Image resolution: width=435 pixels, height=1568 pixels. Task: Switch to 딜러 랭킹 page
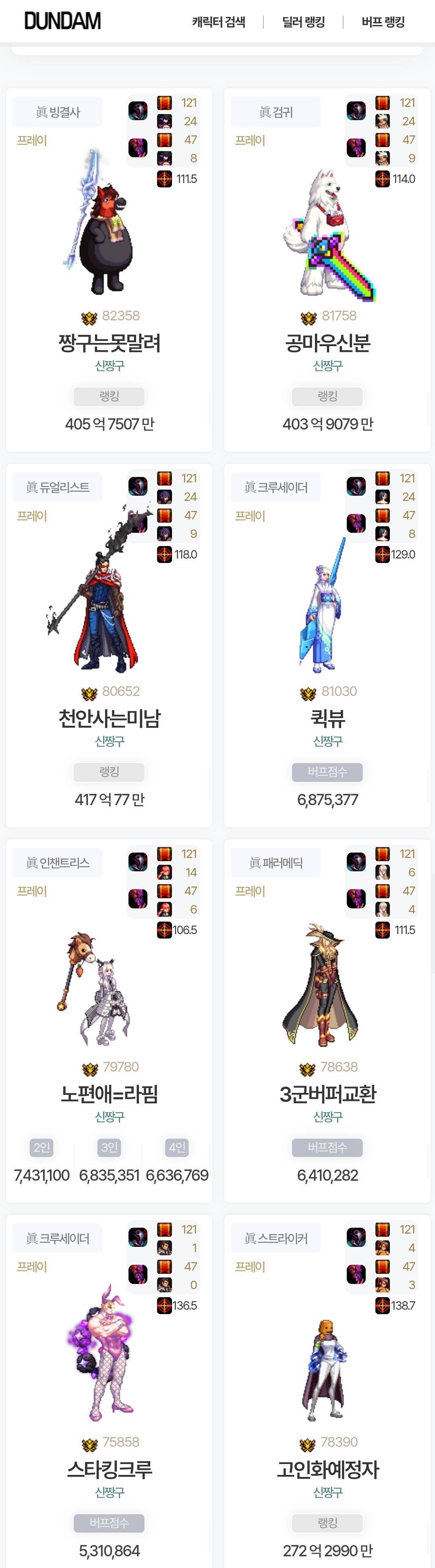pyautogui.click(x=303, y=22)
